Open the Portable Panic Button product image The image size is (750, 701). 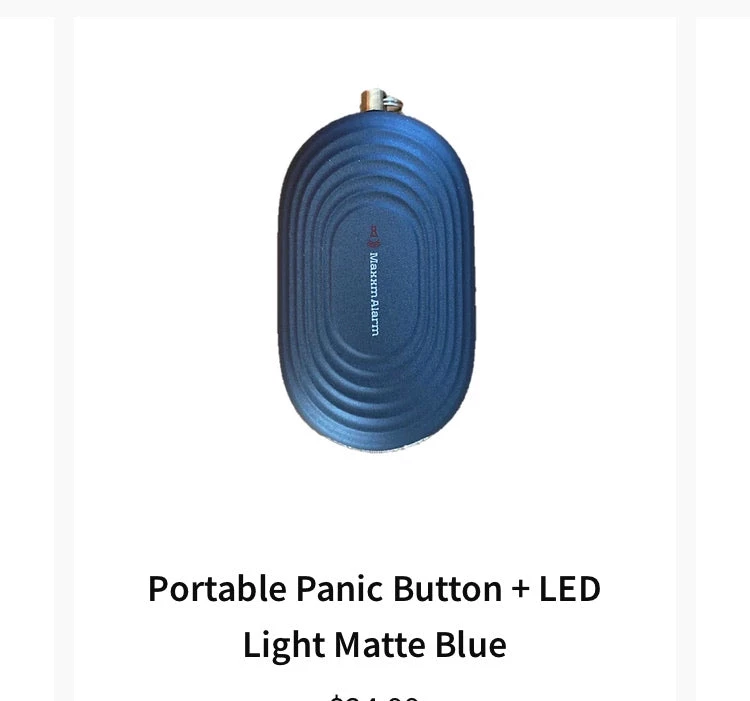pyautogui.click(x=375, y=270)
